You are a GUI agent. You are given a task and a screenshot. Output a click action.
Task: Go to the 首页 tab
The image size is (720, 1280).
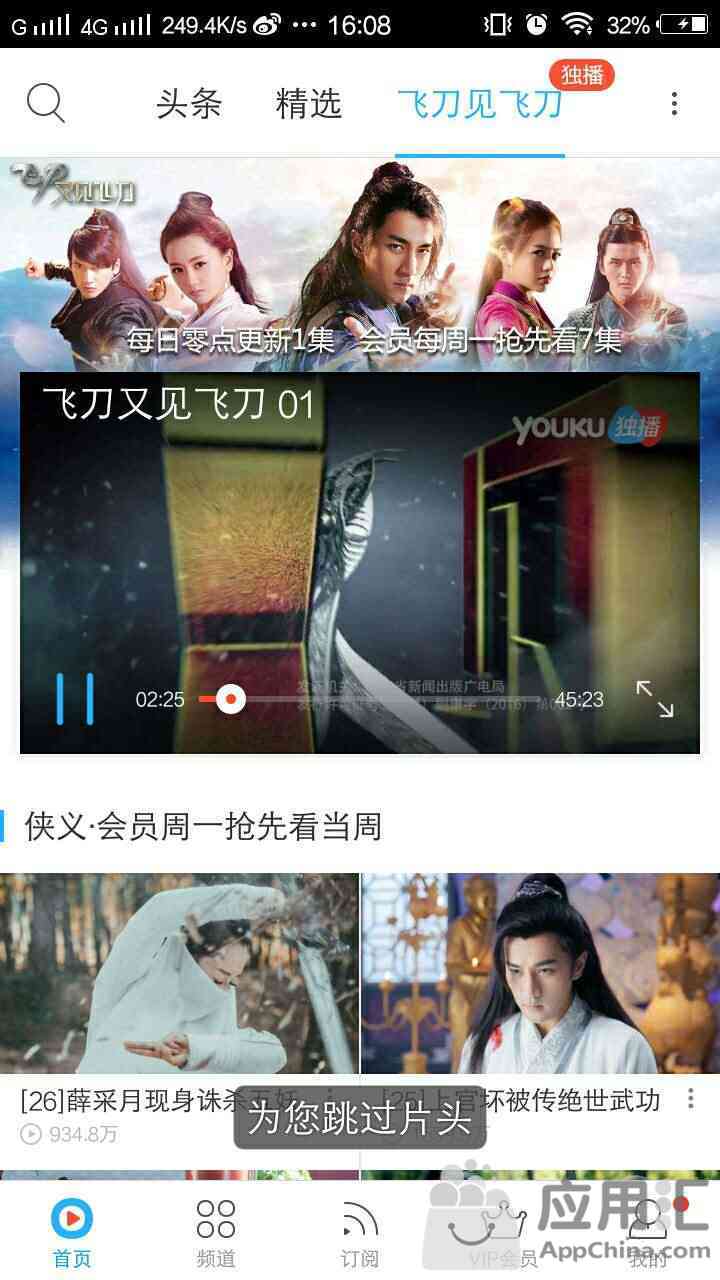coord(72,1232)
